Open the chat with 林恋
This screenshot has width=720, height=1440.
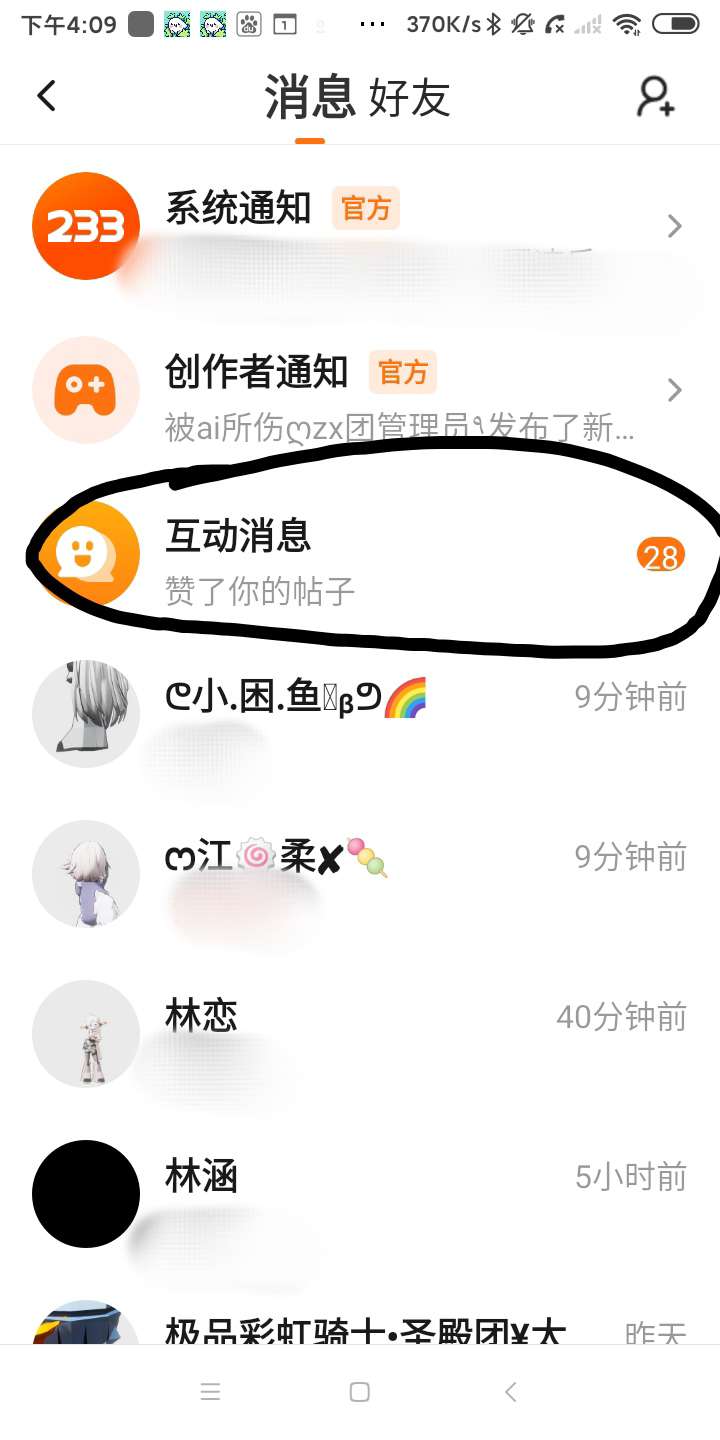(x=360, y=1034)
